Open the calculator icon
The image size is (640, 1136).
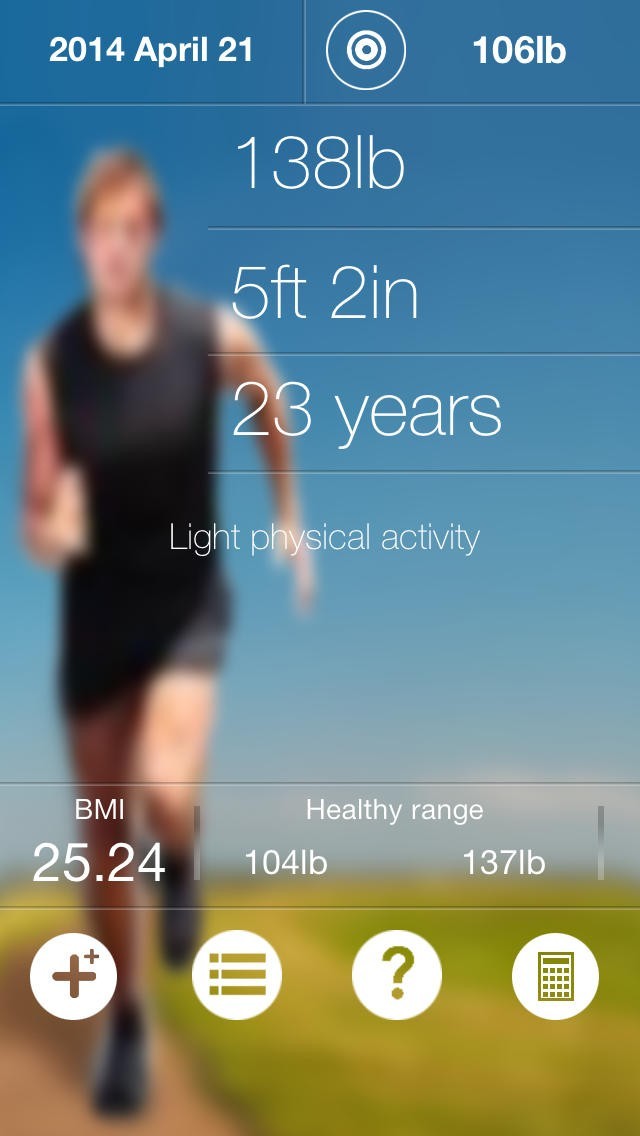[555, 975]
